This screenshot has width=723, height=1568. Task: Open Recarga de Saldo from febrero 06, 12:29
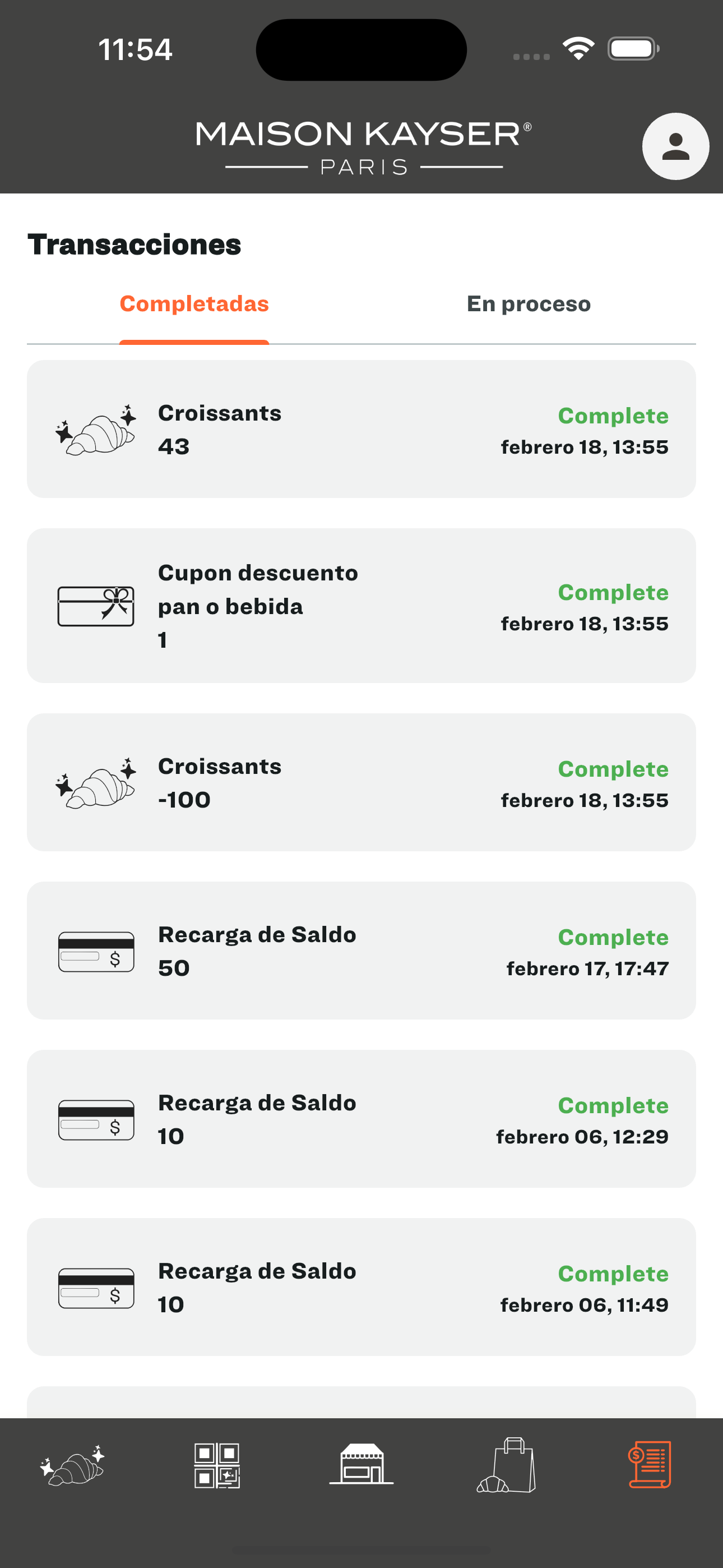coord(361,1119)
